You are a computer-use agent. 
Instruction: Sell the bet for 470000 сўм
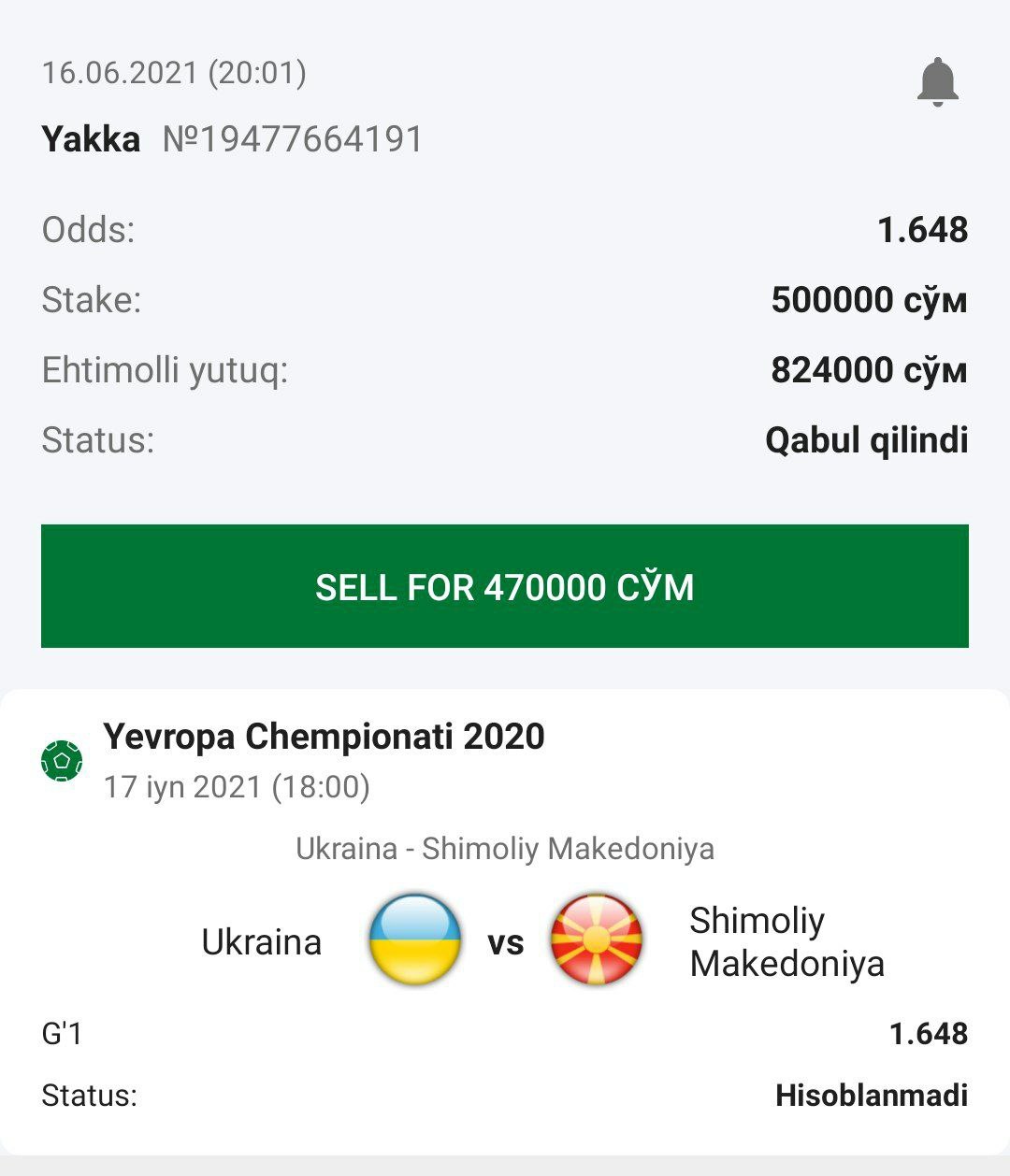505,586
